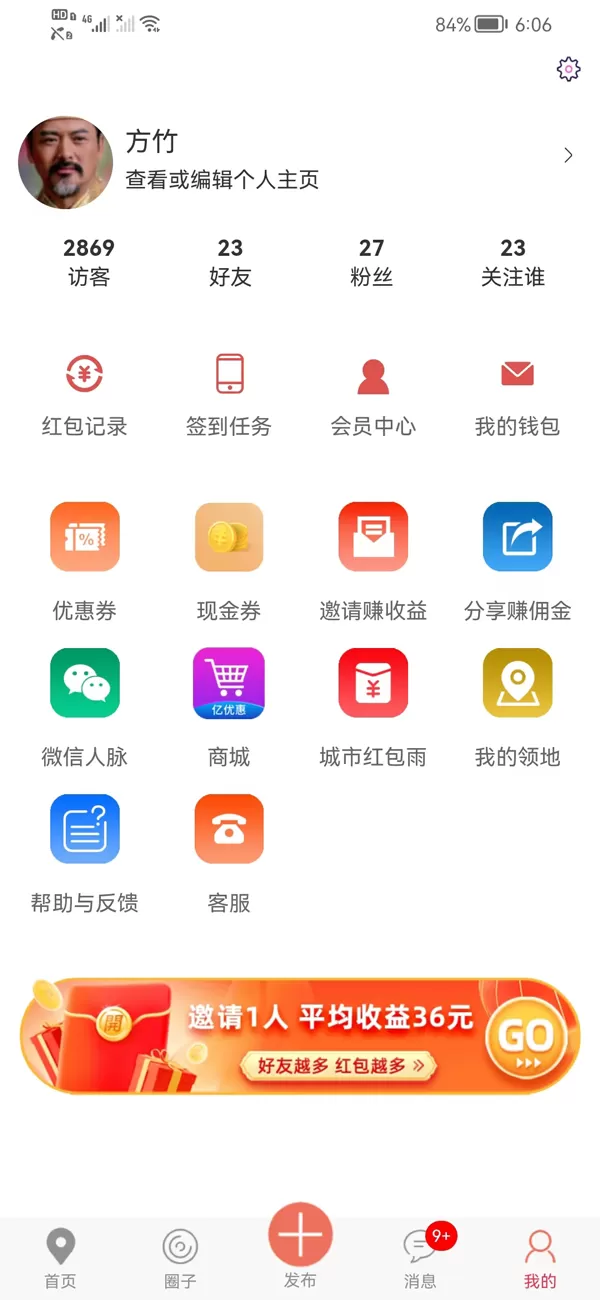Open 微信人脉 WeChat contacts
Screen dimensions: 600x1300
click(85, 706)
